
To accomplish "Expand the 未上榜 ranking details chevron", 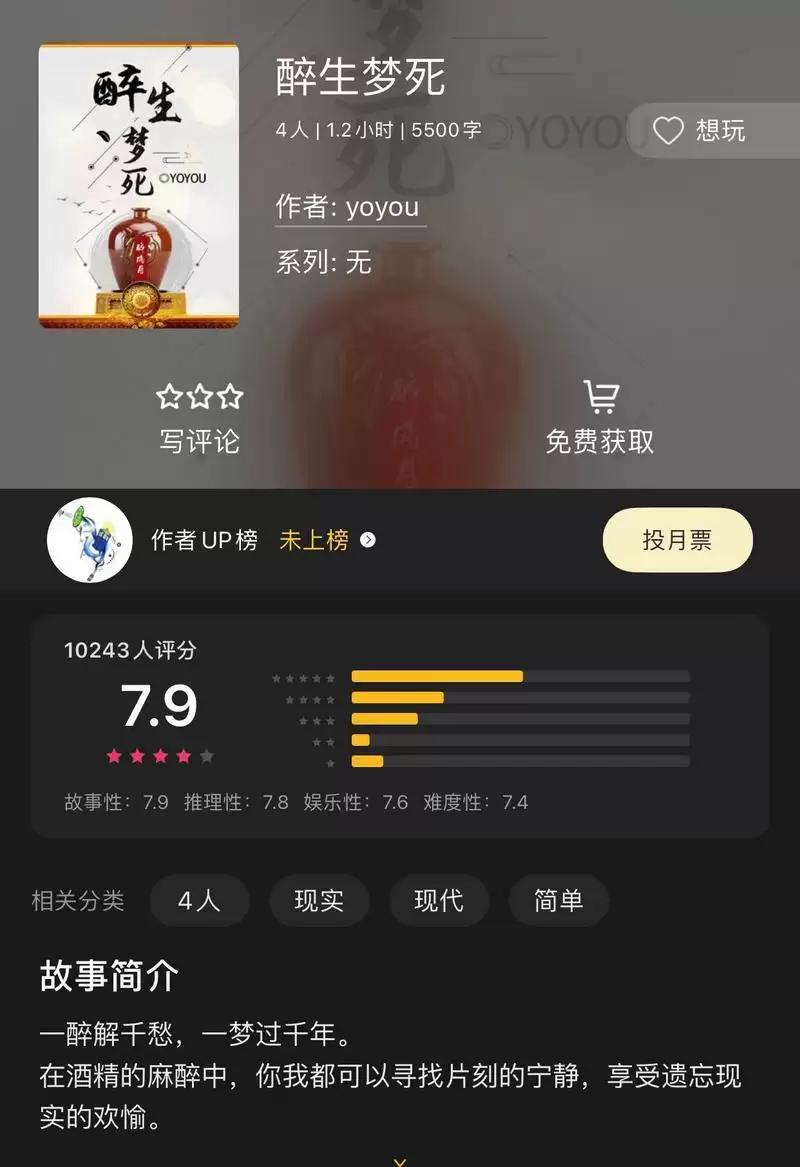I will tap(369, 540).
